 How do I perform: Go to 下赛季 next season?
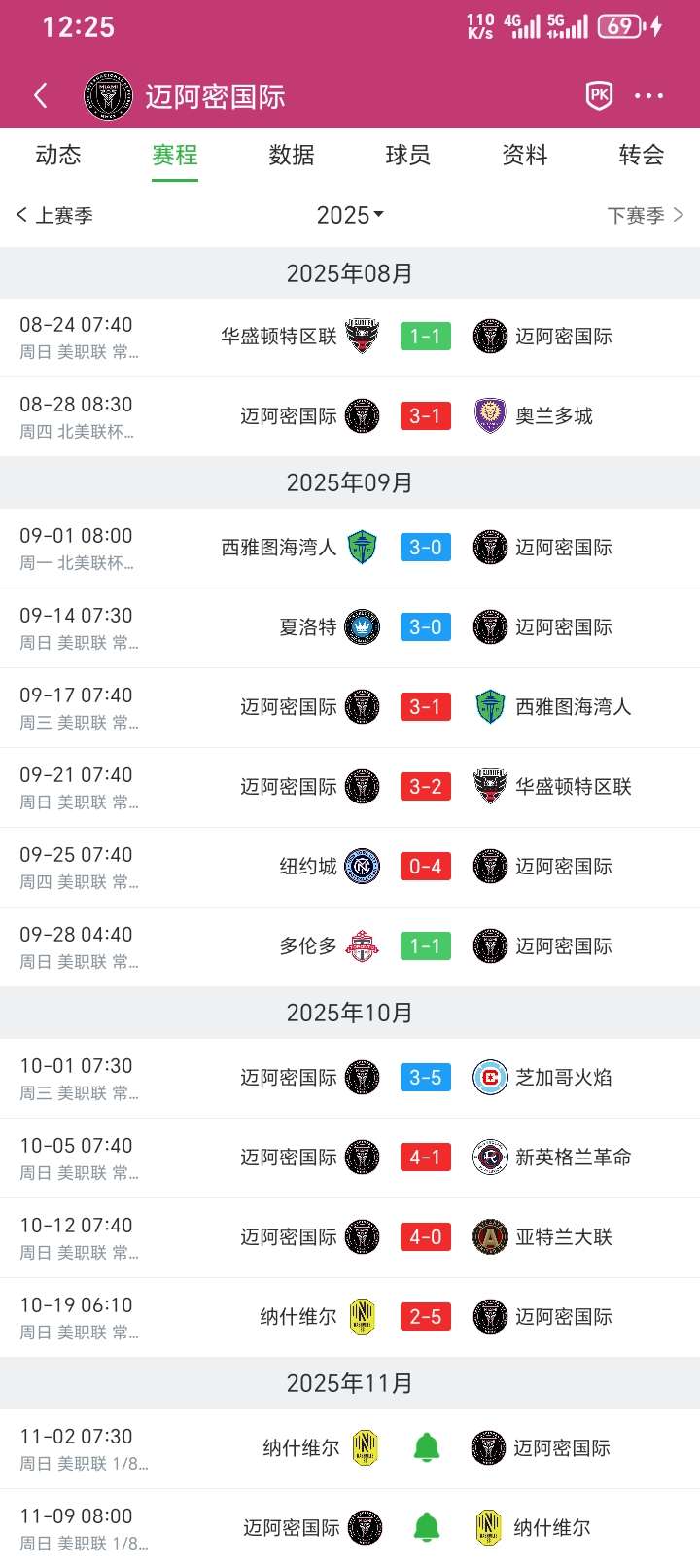[x=645, y=215]
